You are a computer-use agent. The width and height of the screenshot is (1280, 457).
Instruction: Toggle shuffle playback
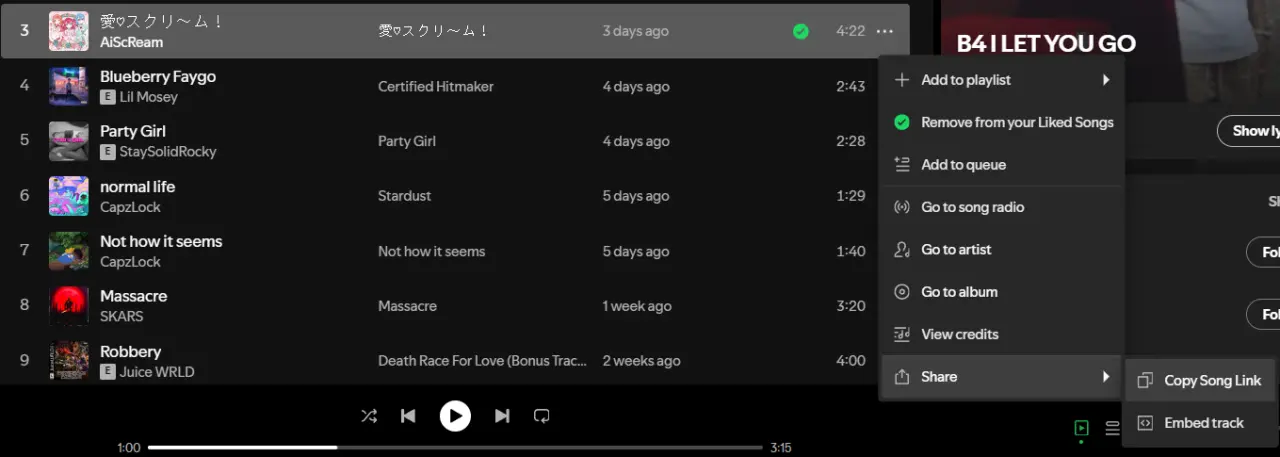[369, 416]
